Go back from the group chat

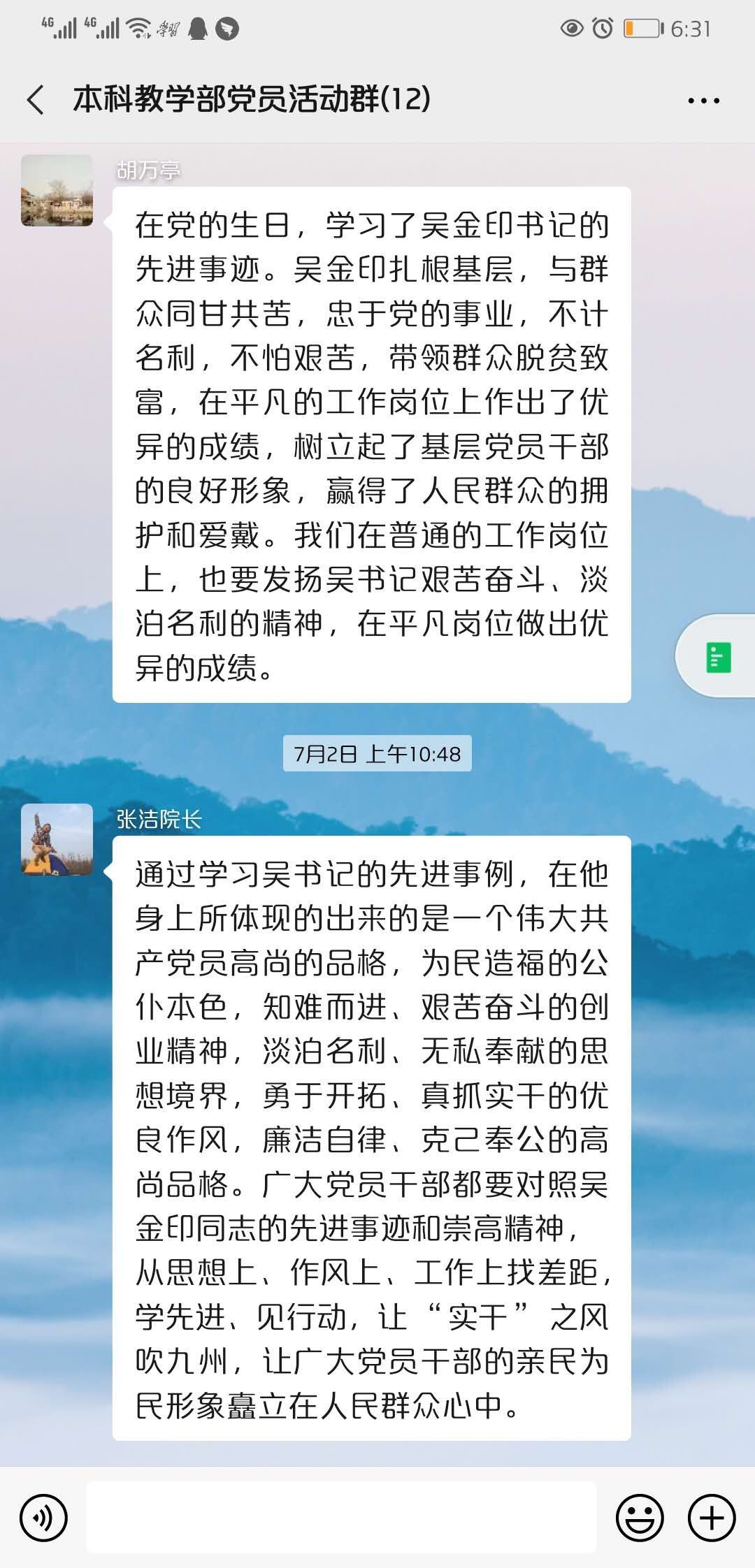36,99
